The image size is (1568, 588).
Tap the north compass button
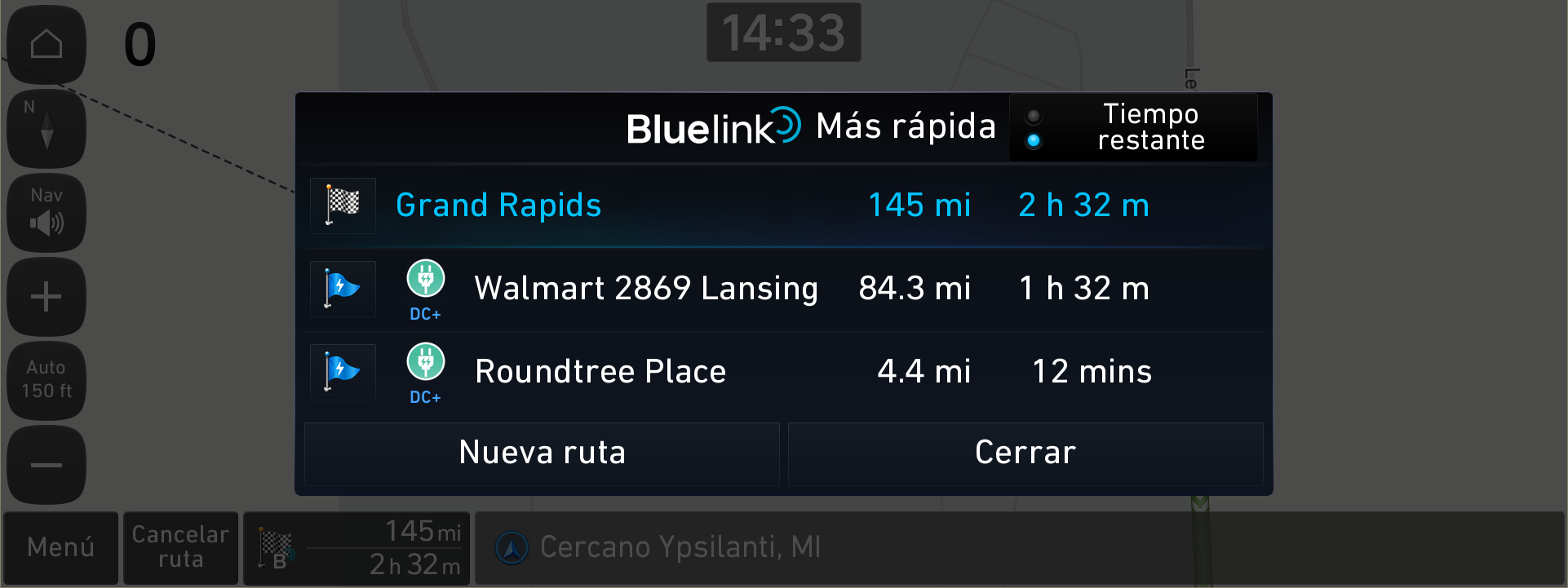coord(47,129)
